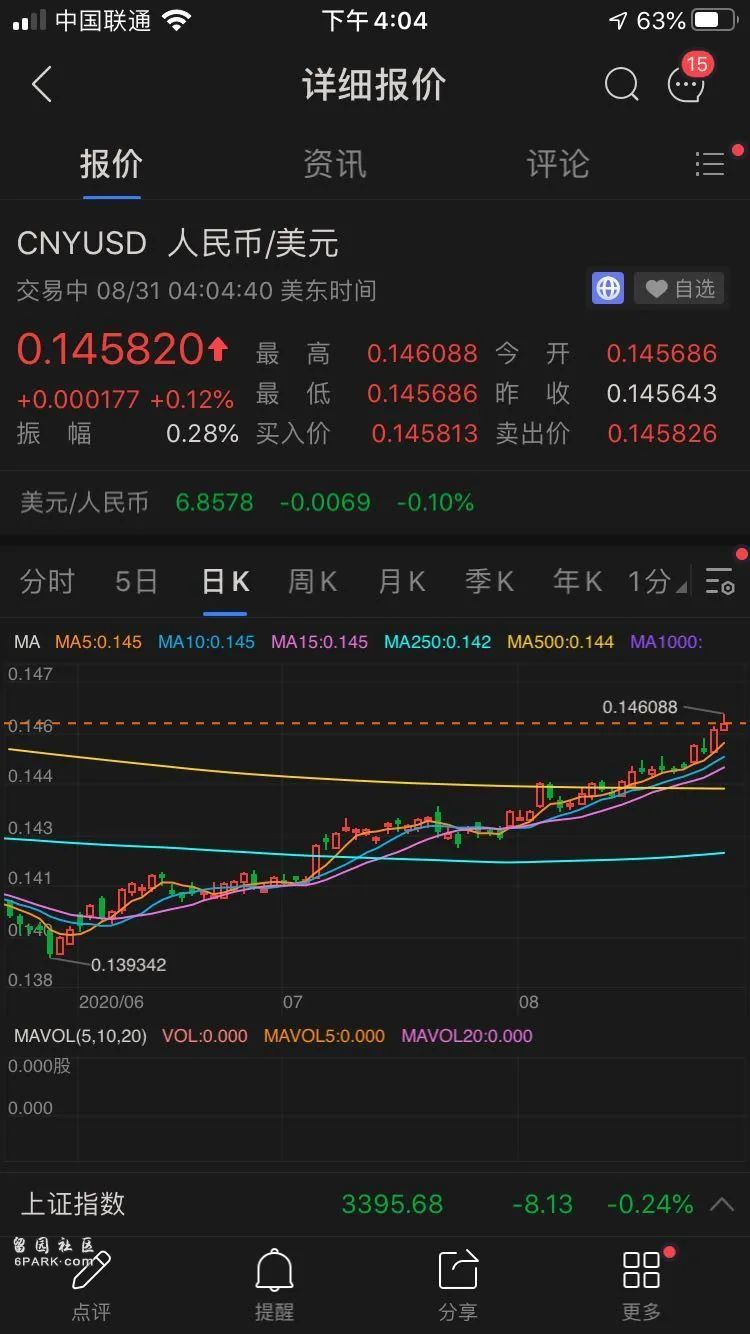
Task: Tap the globe icon next to 自选
Action: [x=608, y=289]
